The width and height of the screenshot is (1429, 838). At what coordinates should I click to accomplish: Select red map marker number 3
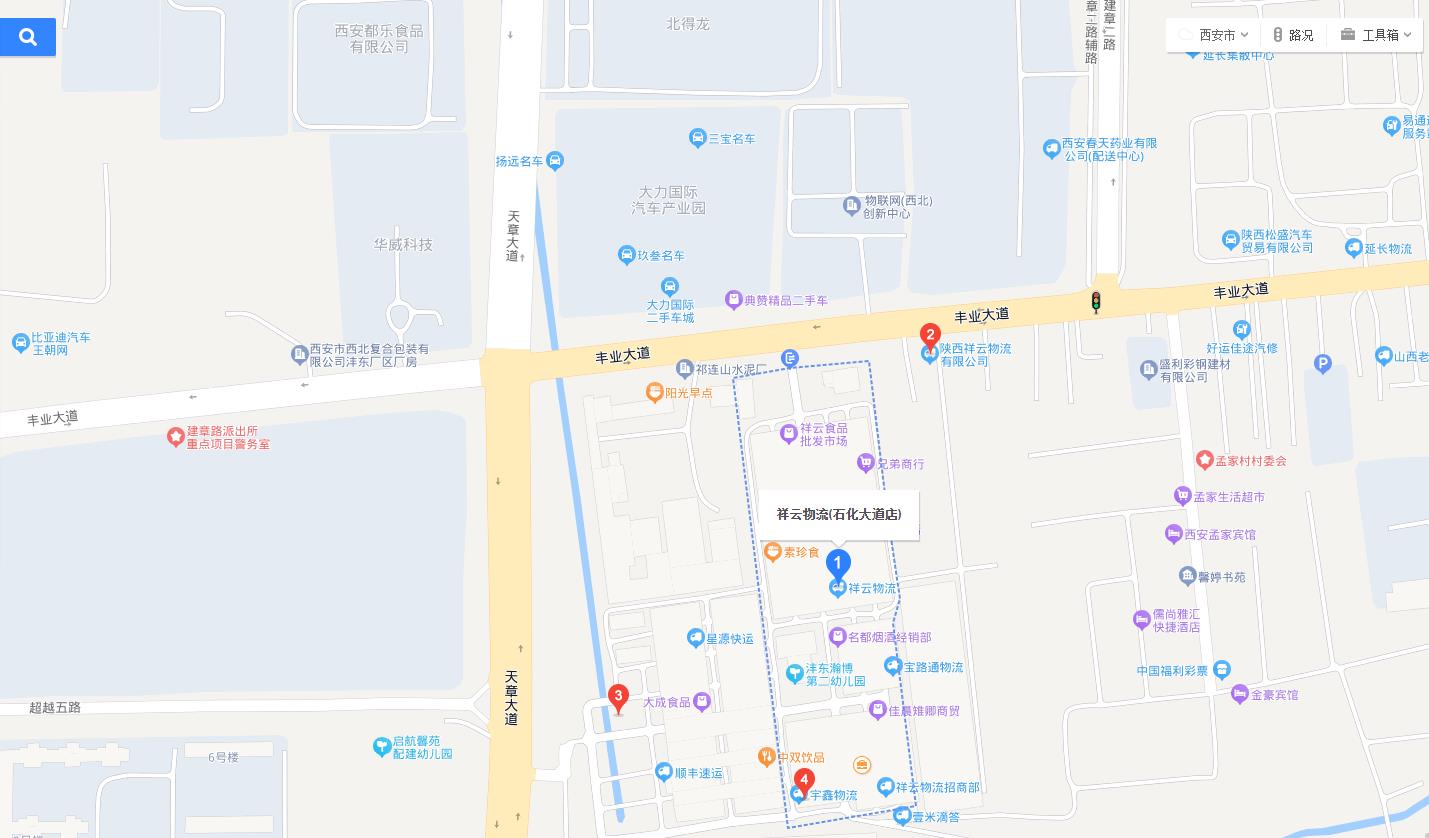click(618, 697)
